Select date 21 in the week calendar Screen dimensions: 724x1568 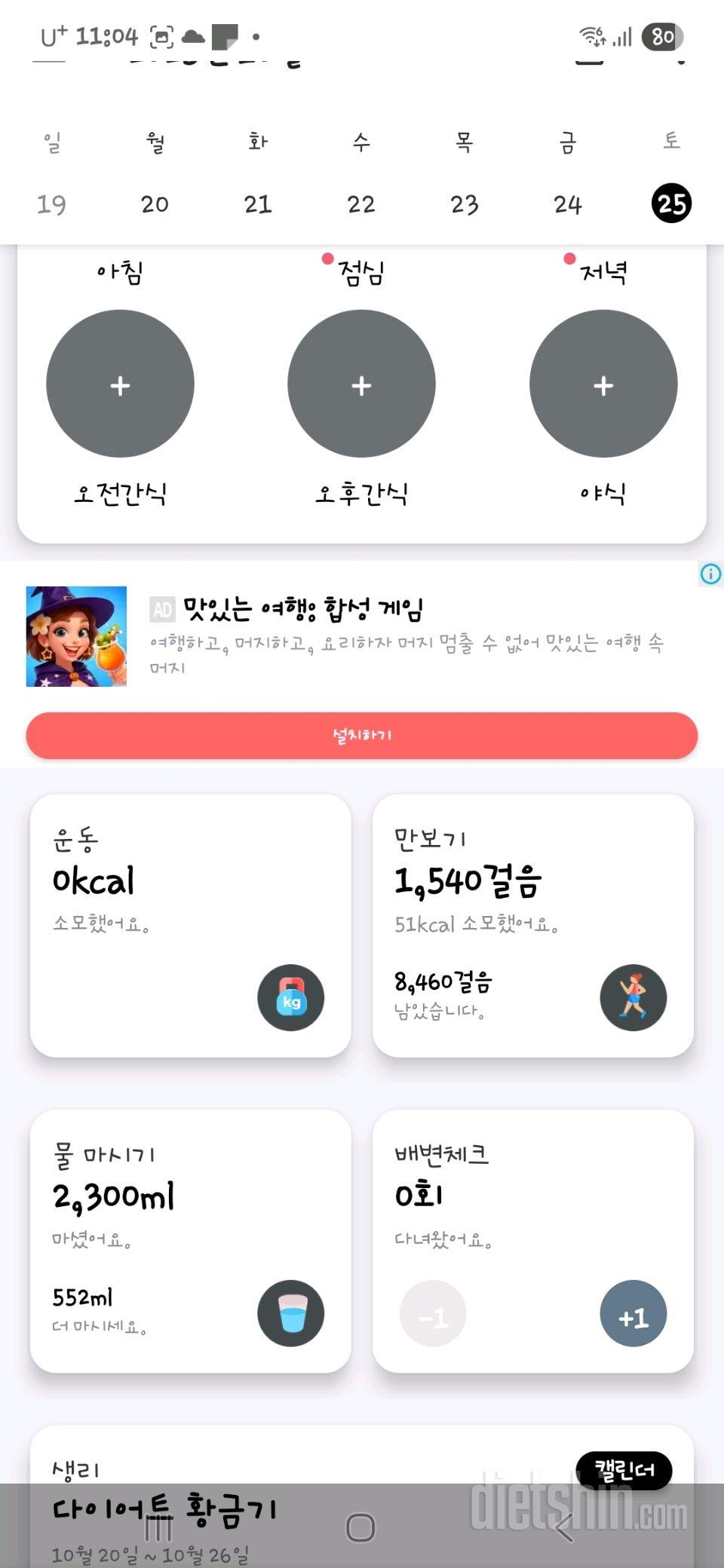258,204
